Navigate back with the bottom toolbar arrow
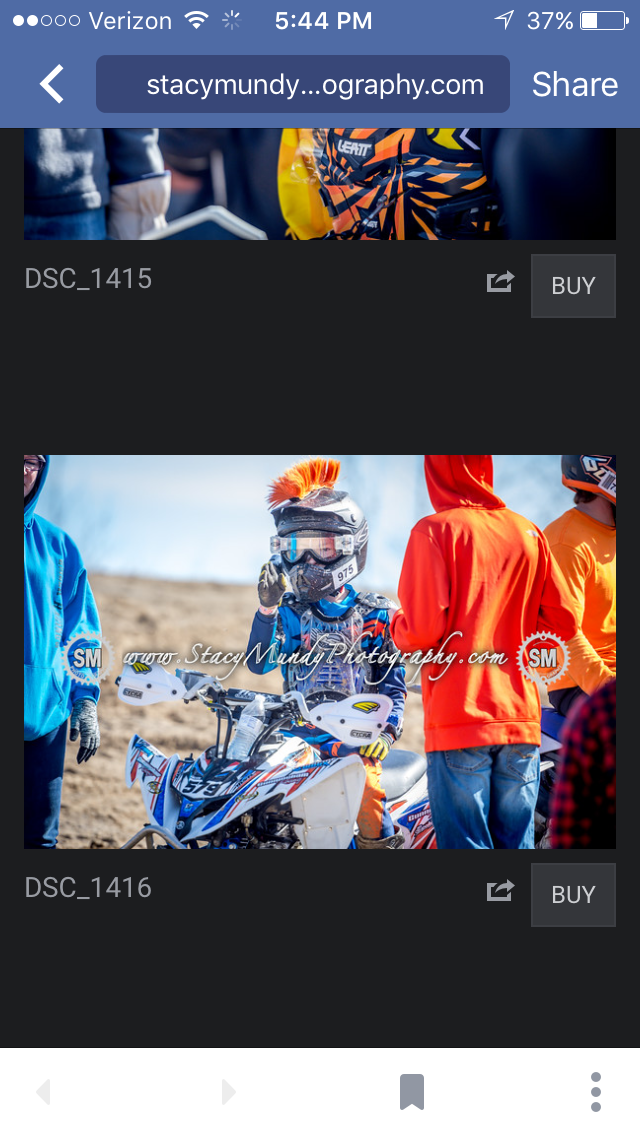The image size is (640, 1136). tap(43, 1092)
